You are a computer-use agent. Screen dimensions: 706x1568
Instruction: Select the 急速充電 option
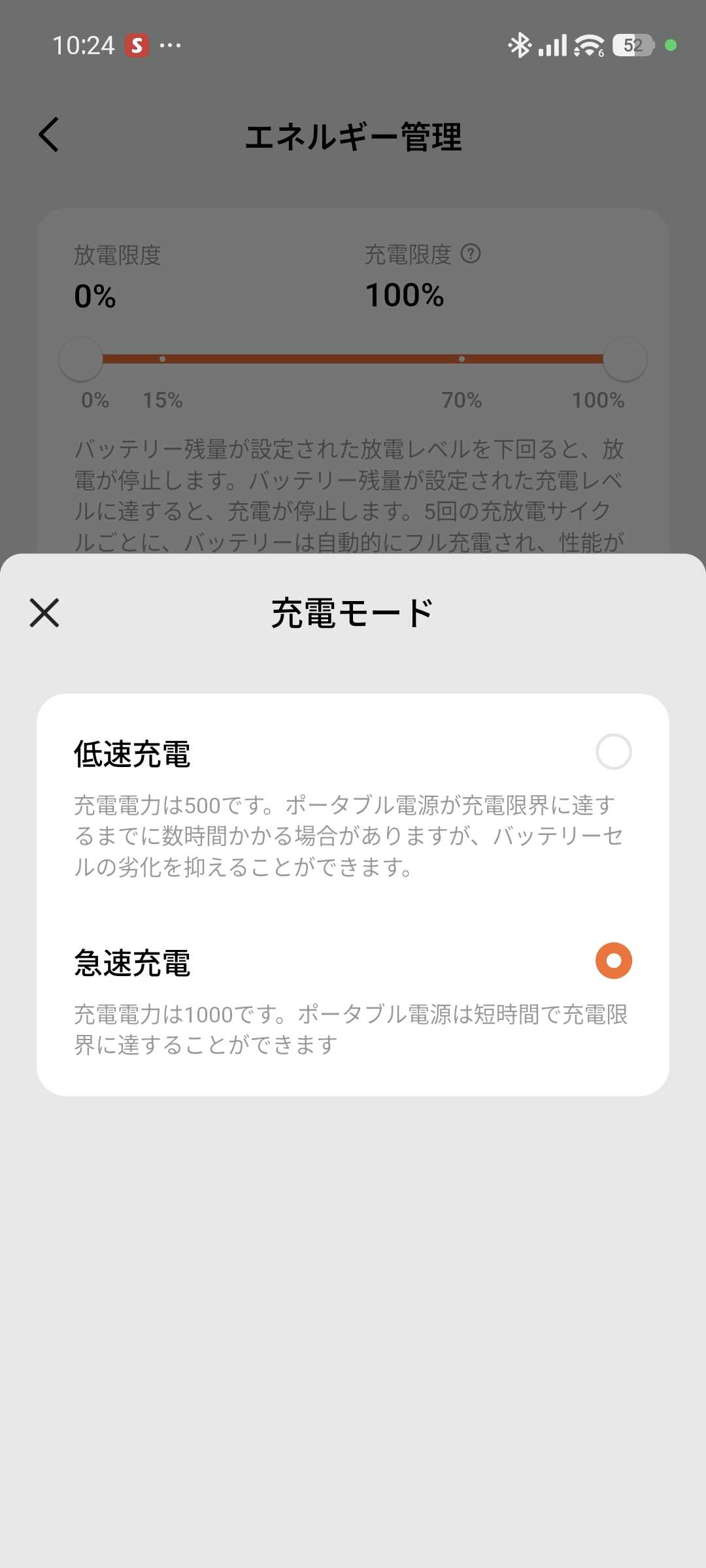click(613, 961)
